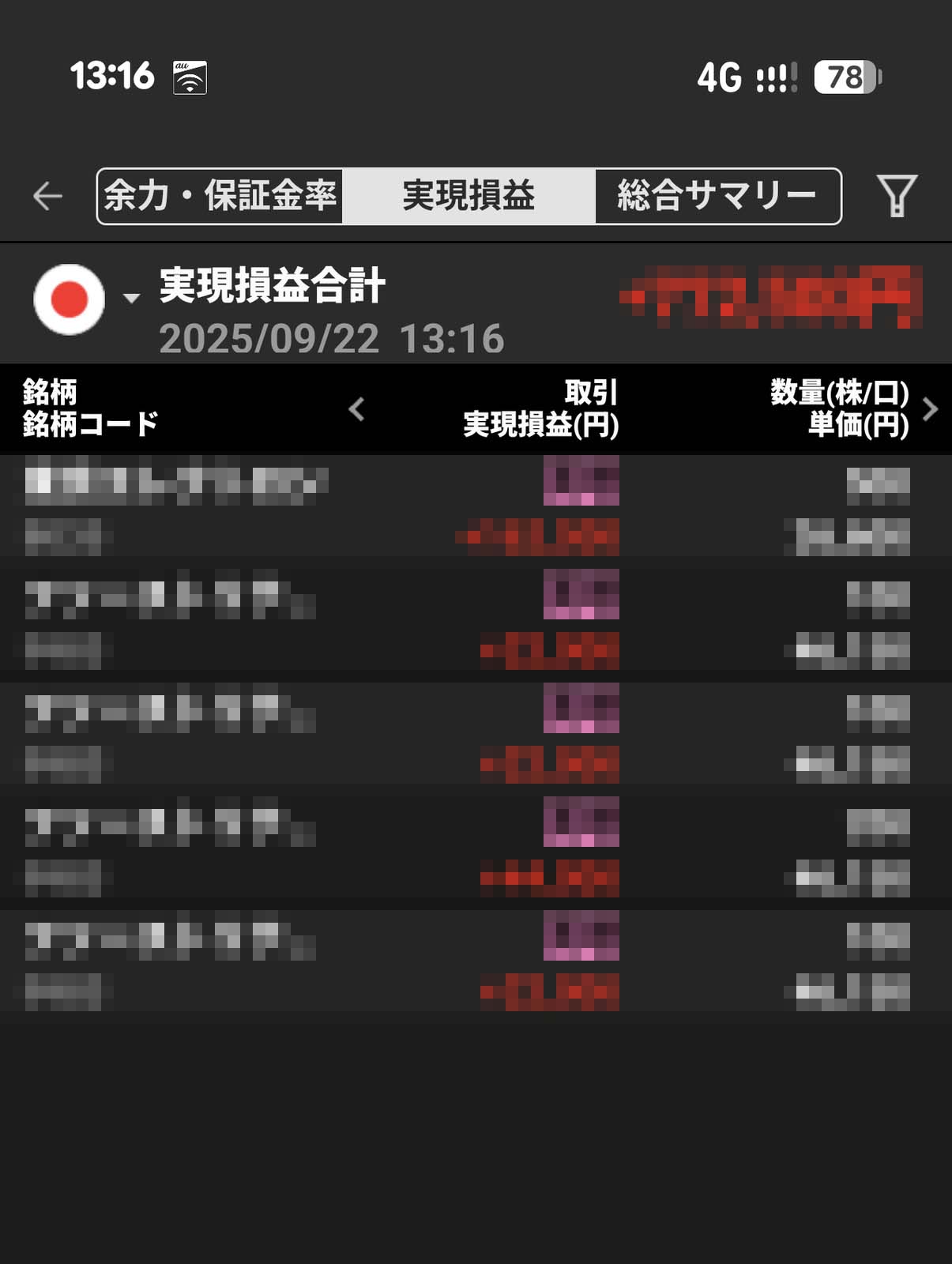Viewport: 952px width, 1264px height.
Task: Tap the 数量(株/口) 単価(円) column header
Action: click(837, 411)
